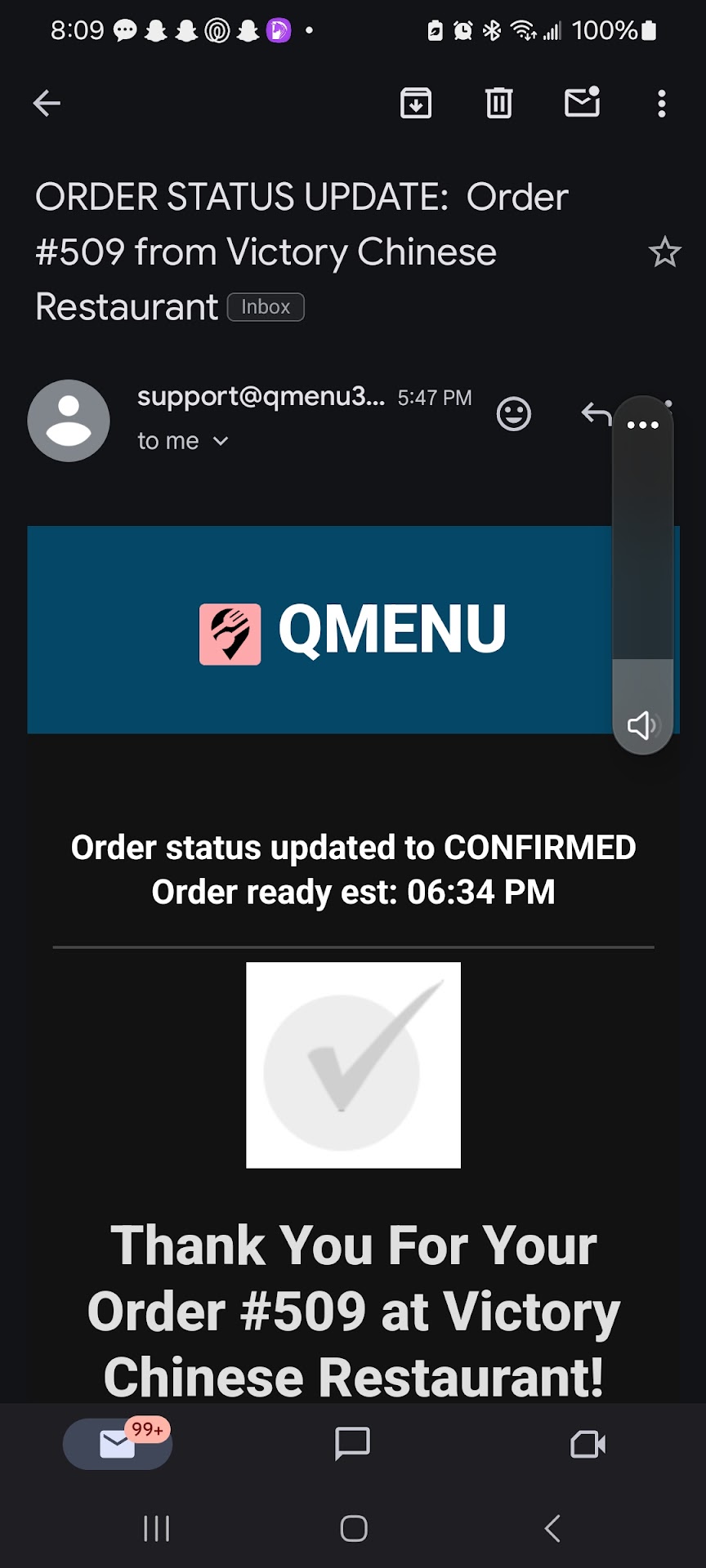Switch to the Meet video tab
This screenshot has height=1568, width=706.
pos(588,1444)
